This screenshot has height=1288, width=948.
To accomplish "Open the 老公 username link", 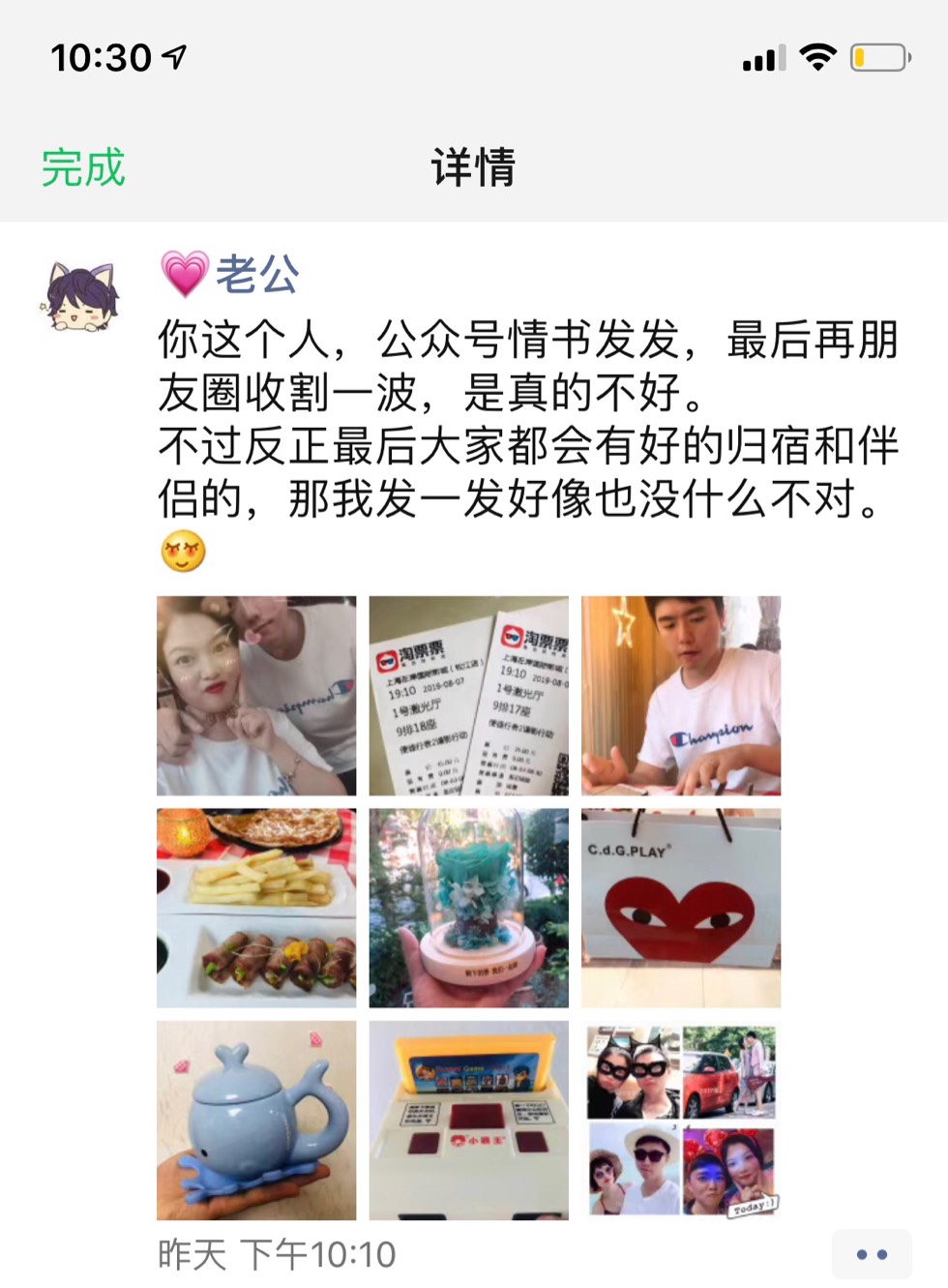I will 256,275.
